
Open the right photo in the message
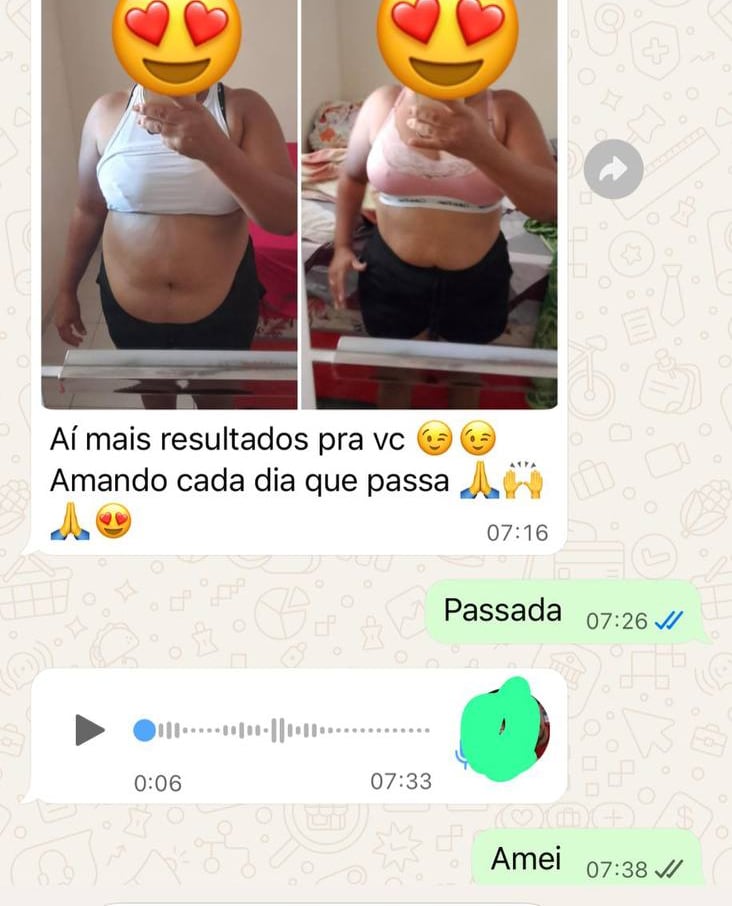click(430, 205)
